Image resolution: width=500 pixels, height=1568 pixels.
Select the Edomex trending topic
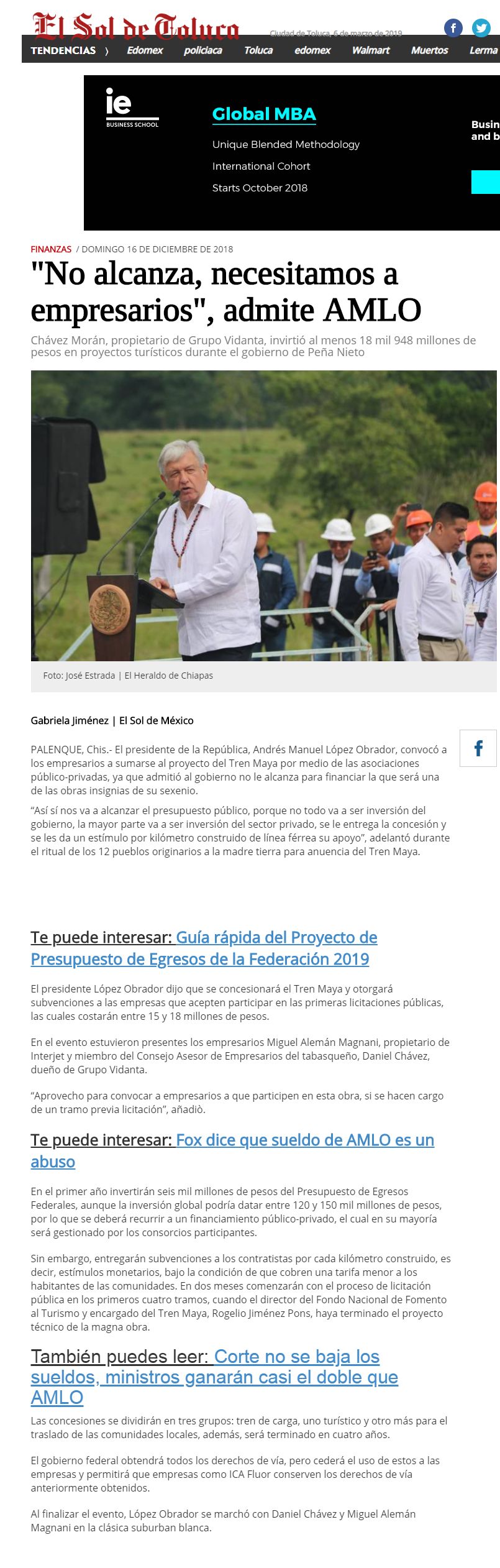coord(145,50)
